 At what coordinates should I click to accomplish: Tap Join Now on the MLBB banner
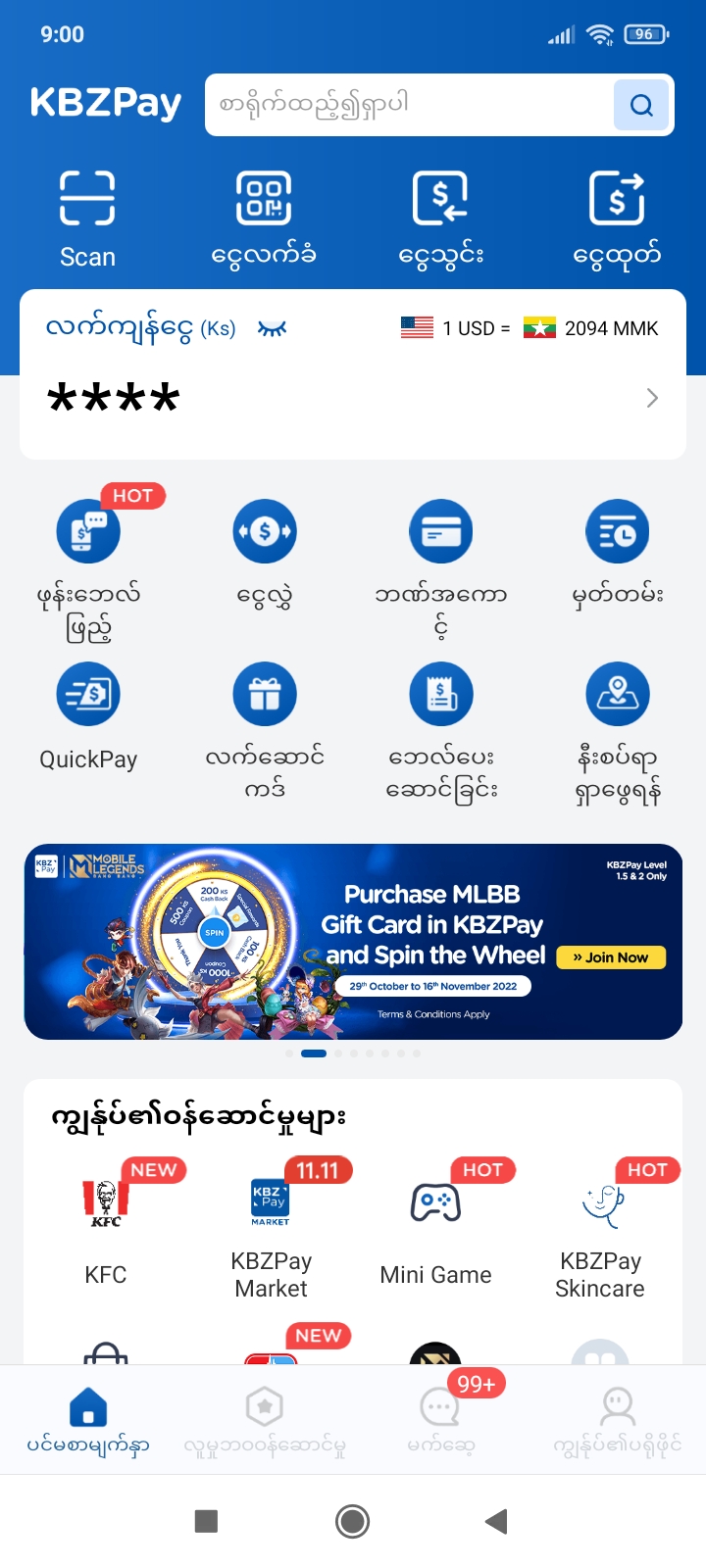tap(611, 957)
